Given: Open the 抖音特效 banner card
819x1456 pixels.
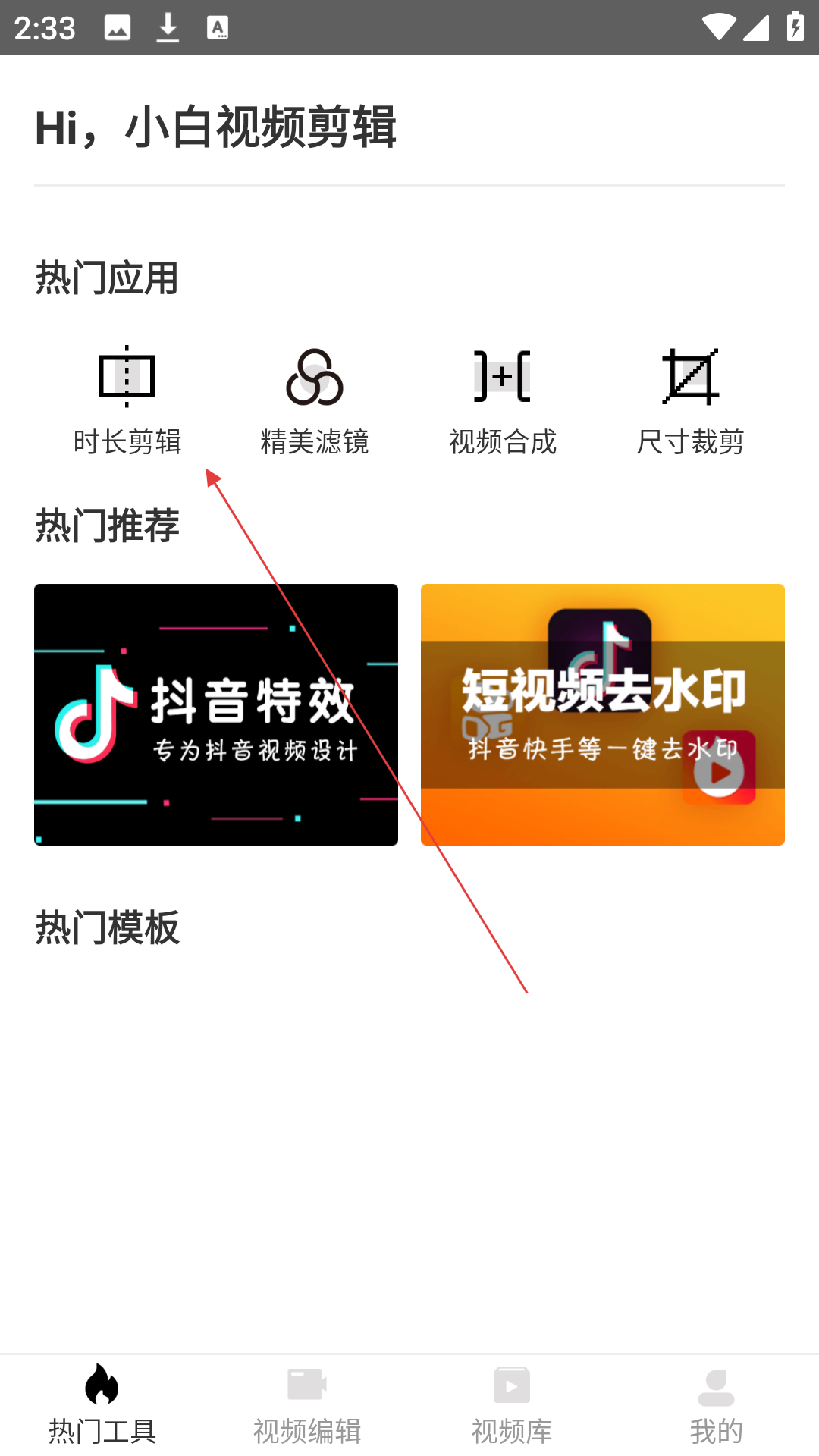Looking at the screenshot, I should (216, 714).
